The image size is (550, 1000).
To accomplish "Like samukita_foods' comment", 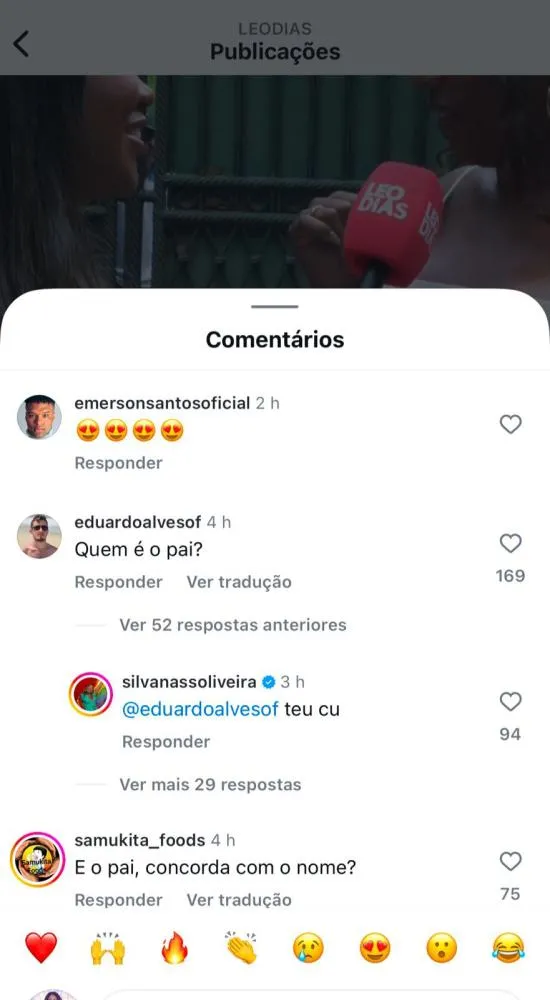I will coord(510,861).
